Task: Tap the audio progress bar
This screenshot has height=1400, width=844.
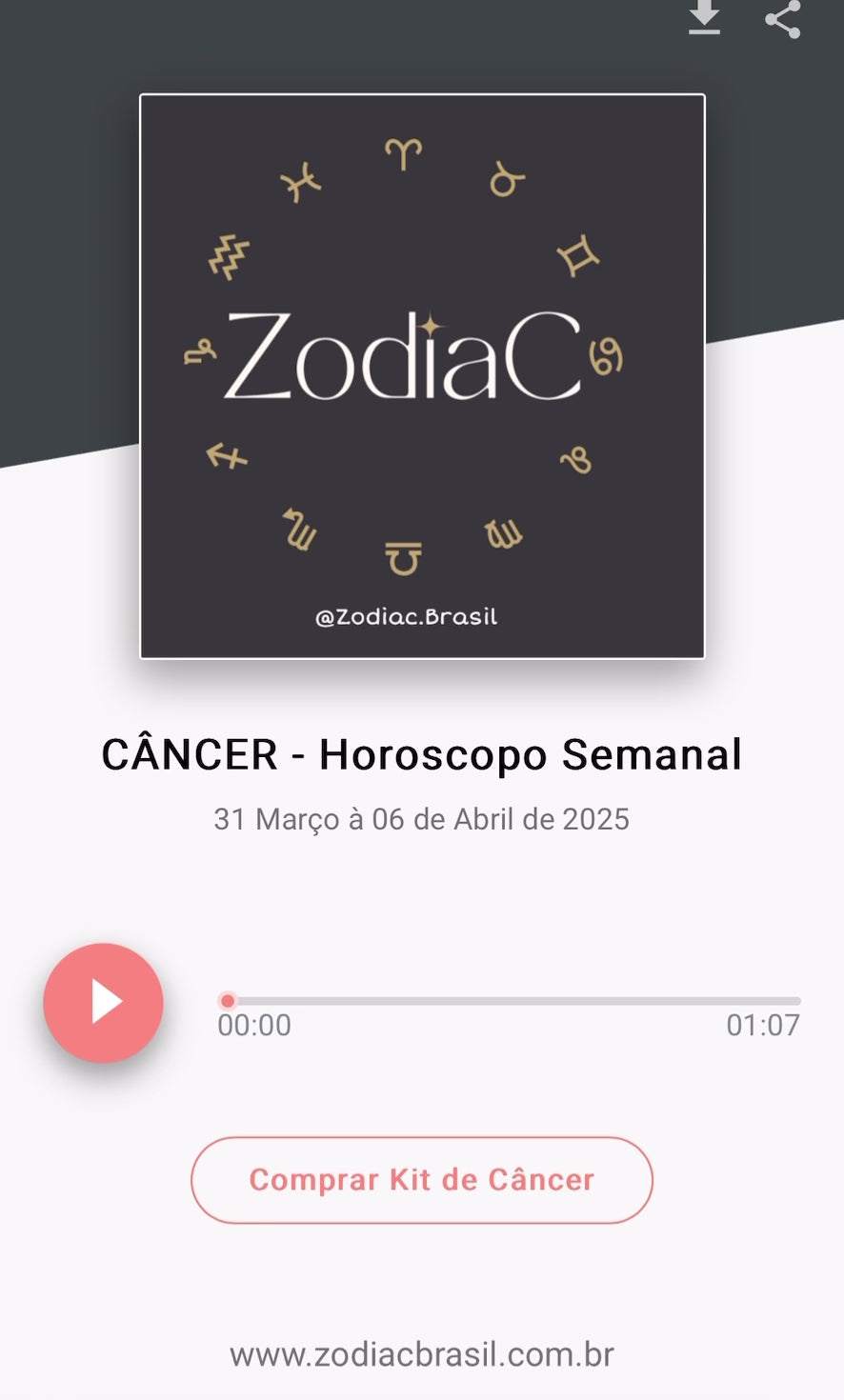Action: (x=510, y=1001)
